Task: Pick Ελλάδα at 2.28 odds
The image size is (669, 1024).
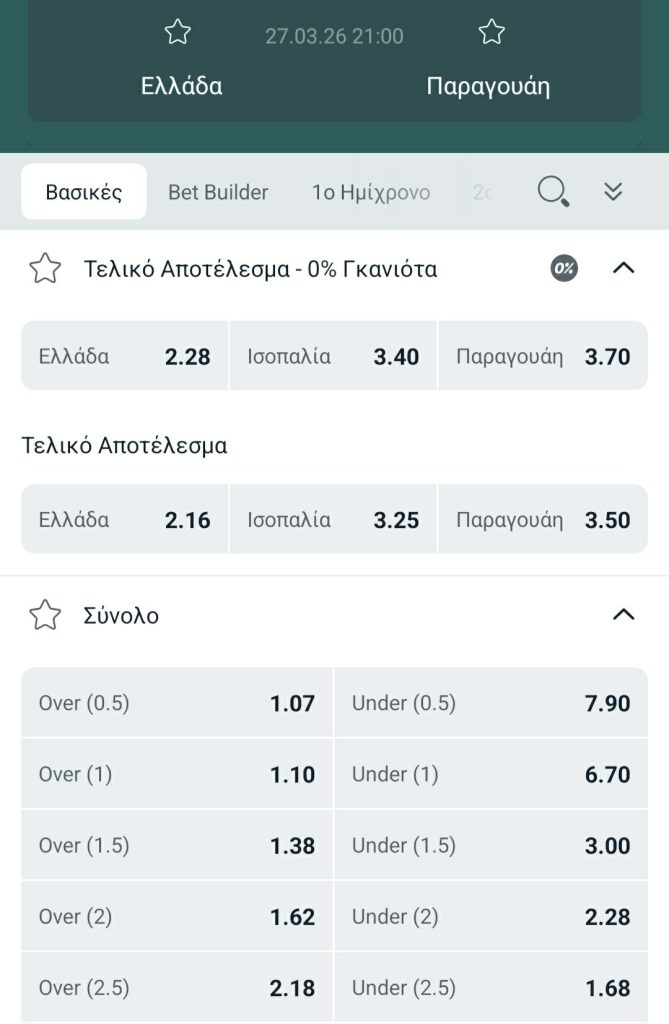Action: point(125,356)
